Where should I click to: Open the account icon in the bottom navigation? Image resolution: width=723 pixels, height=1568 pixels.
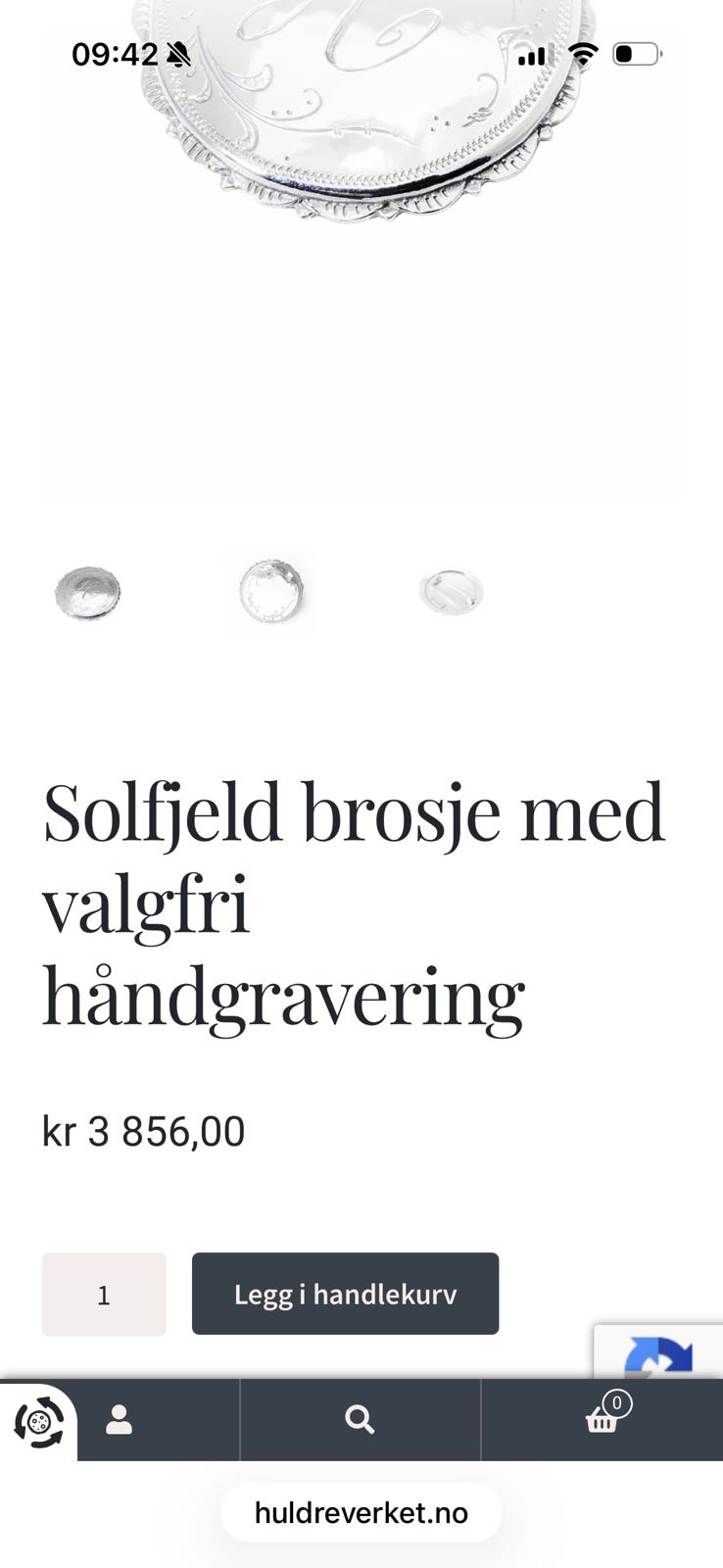tap(120, 1418)
